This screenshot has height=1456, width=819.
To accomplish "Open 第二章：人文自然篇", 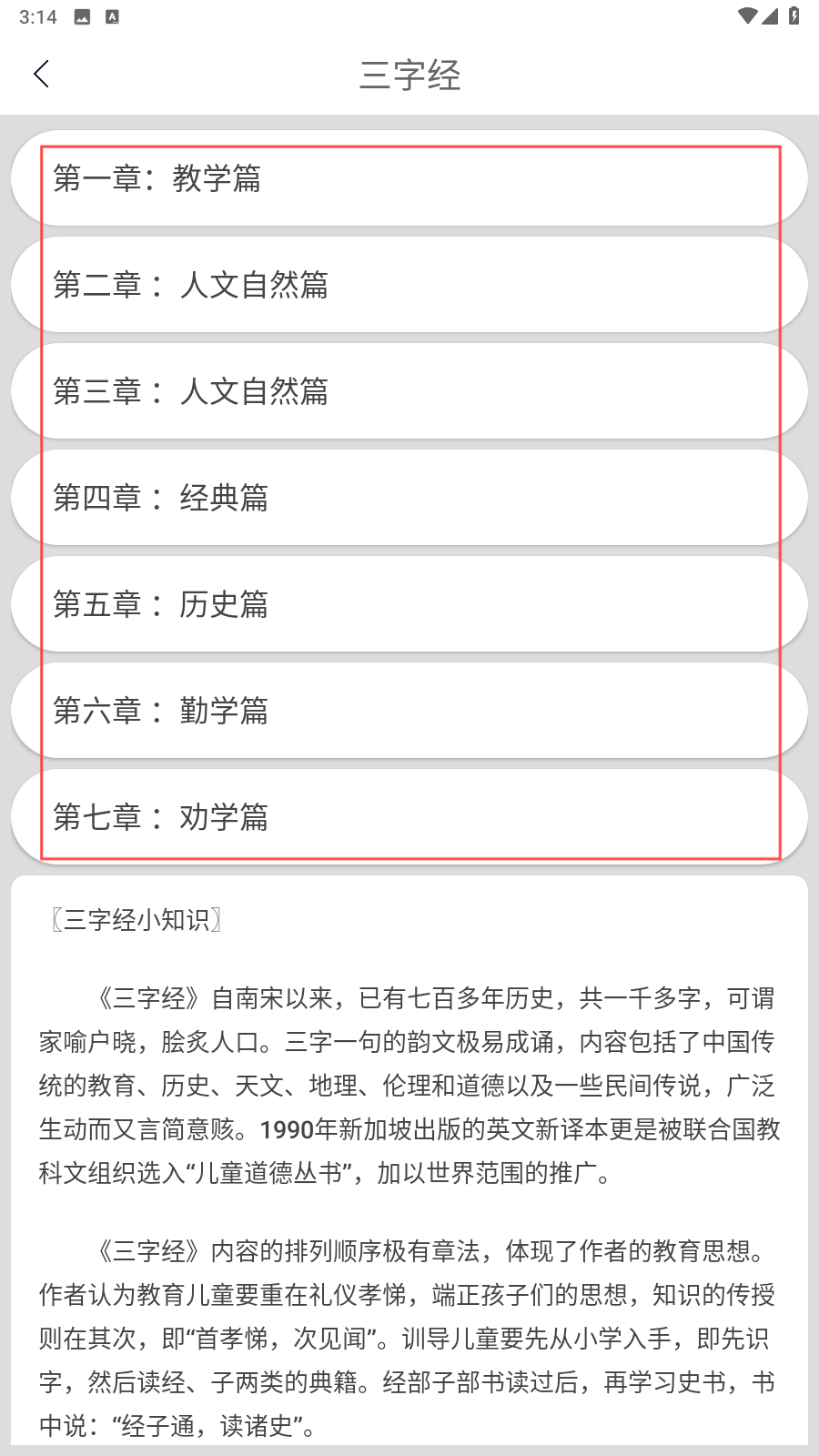I will pyautogui.click(x=409, y=285).
